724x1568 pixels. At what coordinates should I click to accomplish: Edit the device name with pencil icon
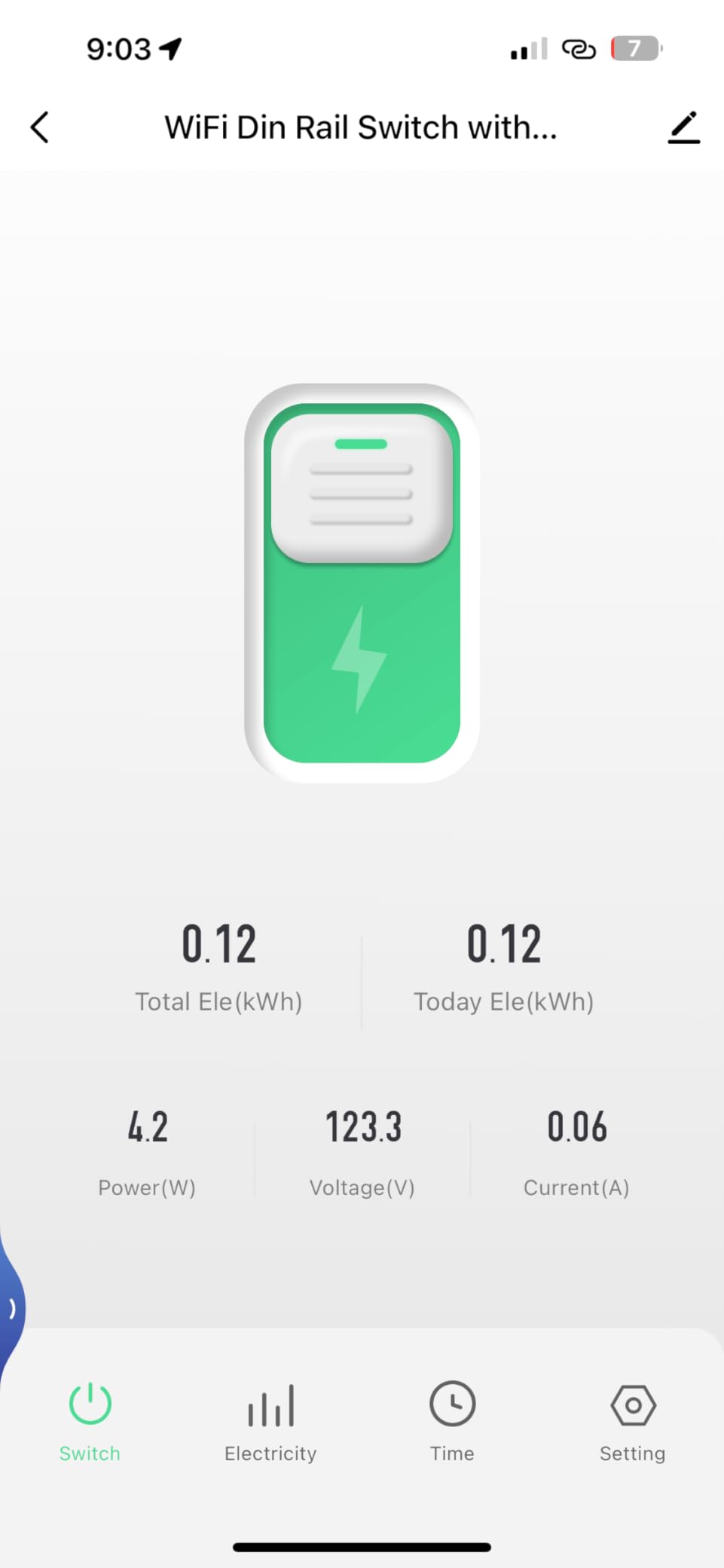pos(683,127)
